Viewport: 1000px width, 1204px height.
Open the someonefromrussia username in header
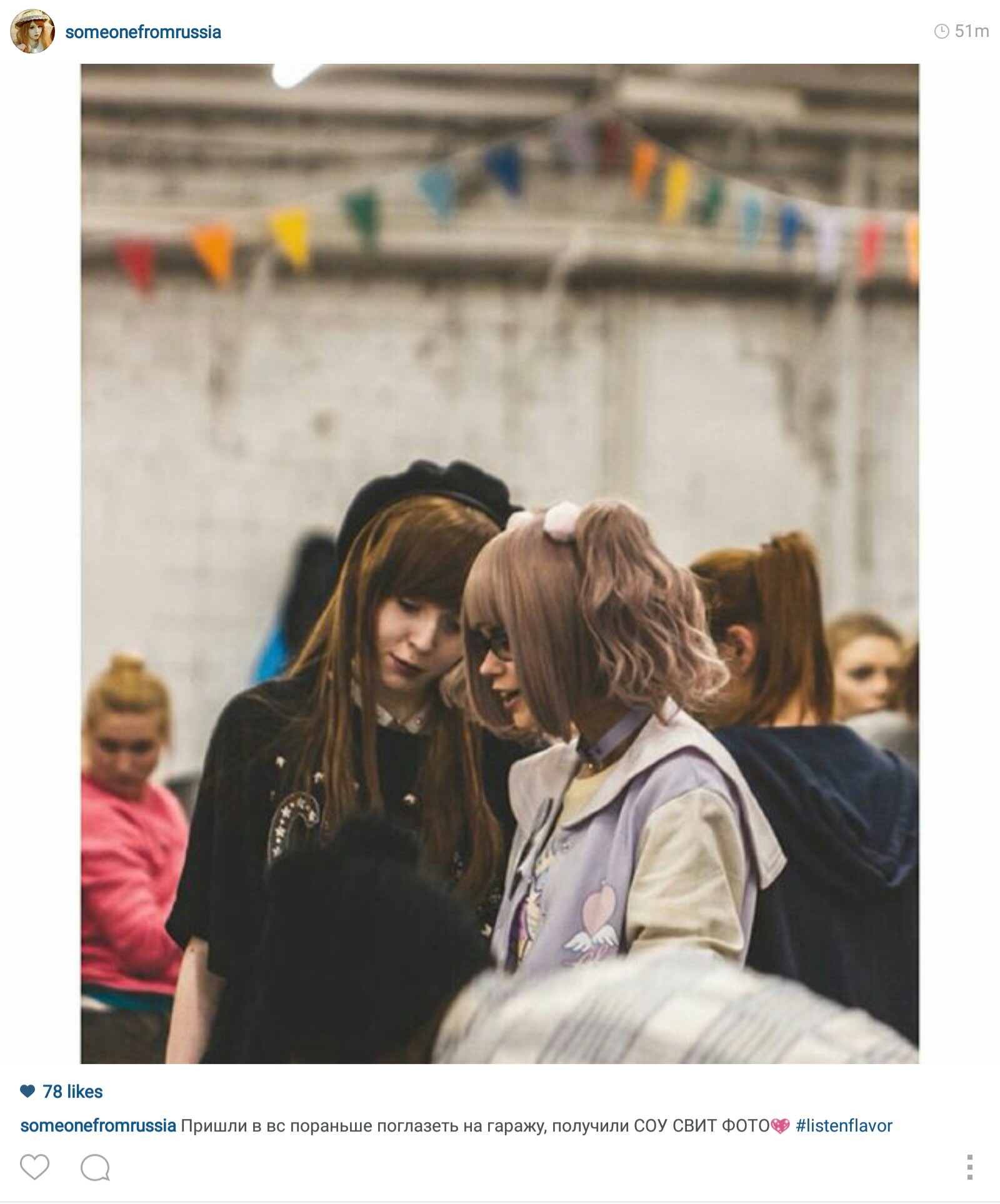pyautogui.click(x=143, y=32)
